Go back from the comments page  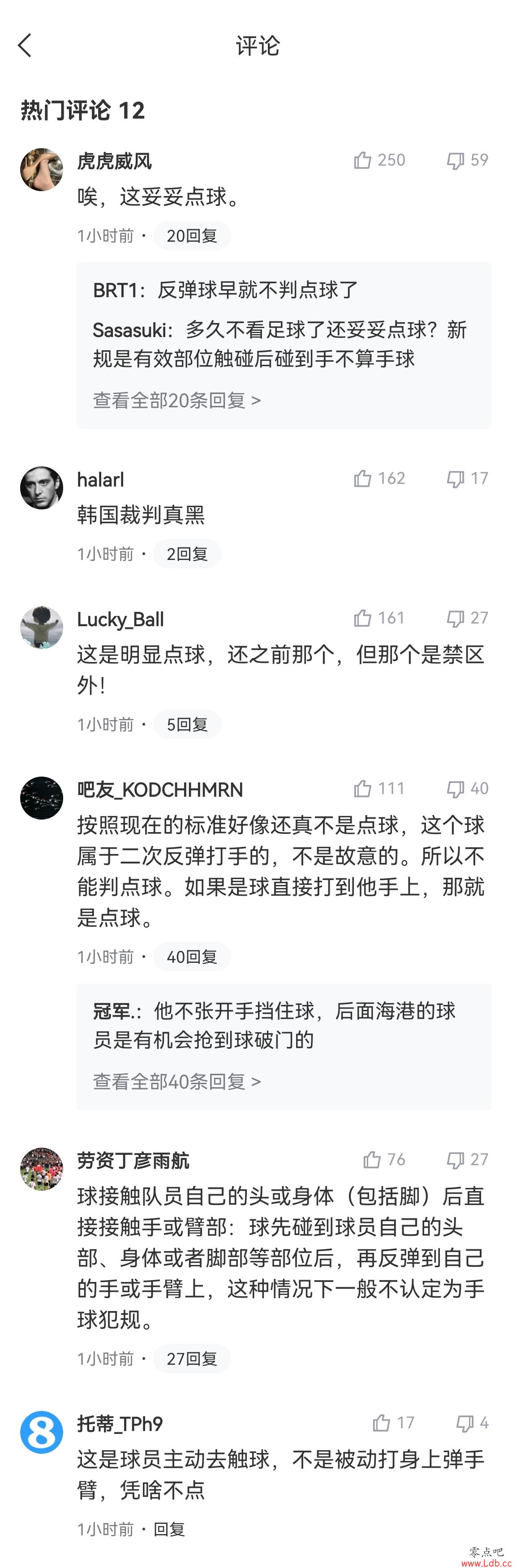pos(25,46)
